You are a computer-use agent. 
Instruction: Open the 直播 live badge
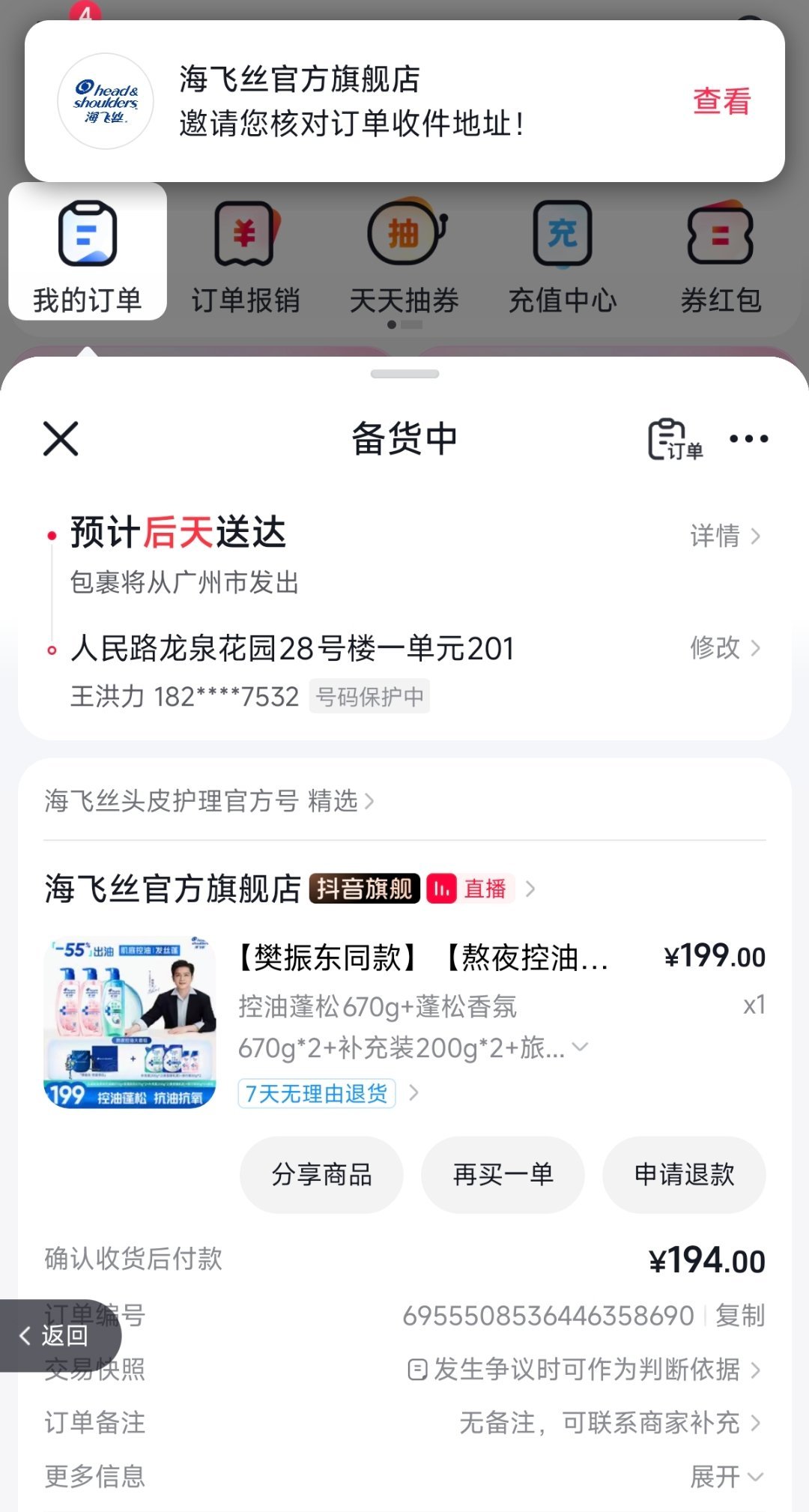[x=471, y=889]
